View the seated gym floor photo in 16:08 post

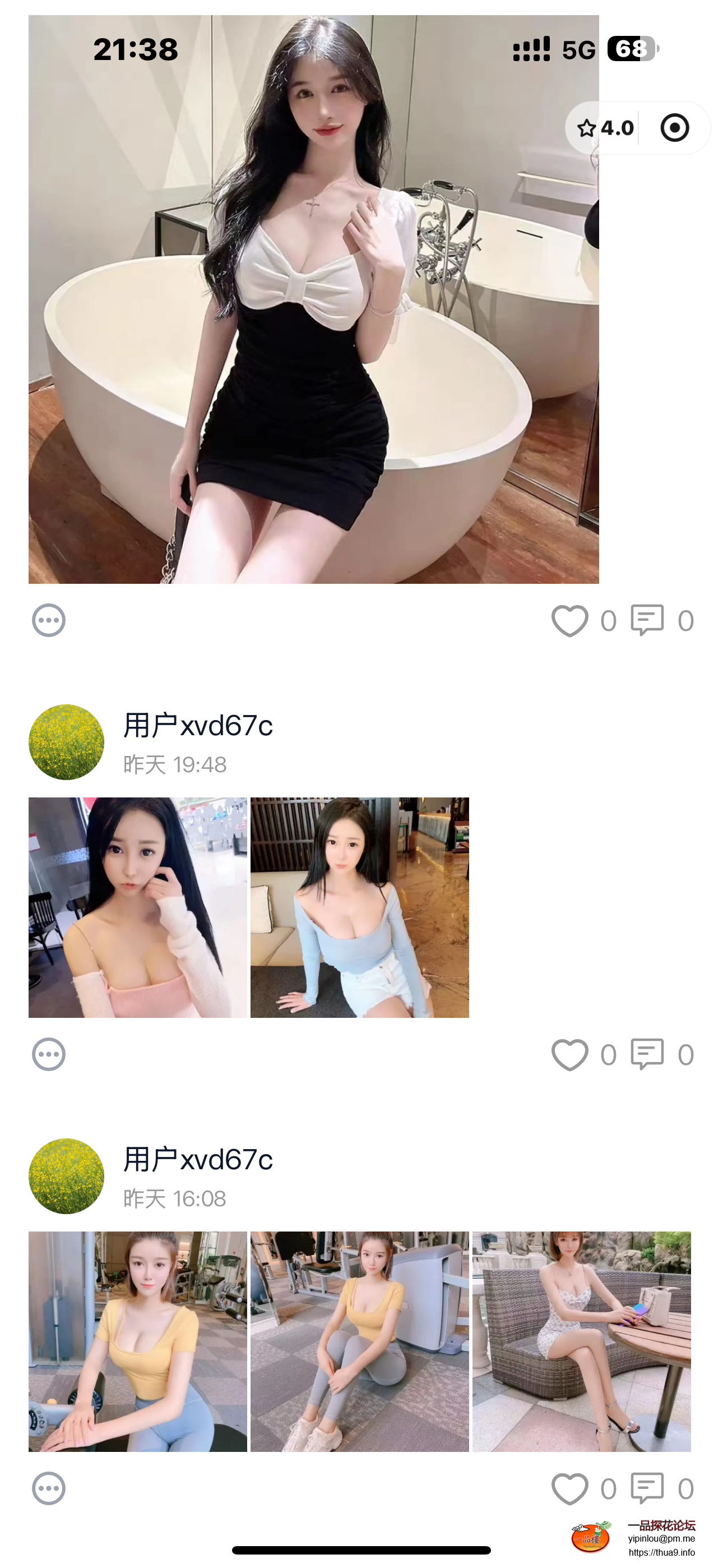pyautogui.click(x=360, y=1341)
